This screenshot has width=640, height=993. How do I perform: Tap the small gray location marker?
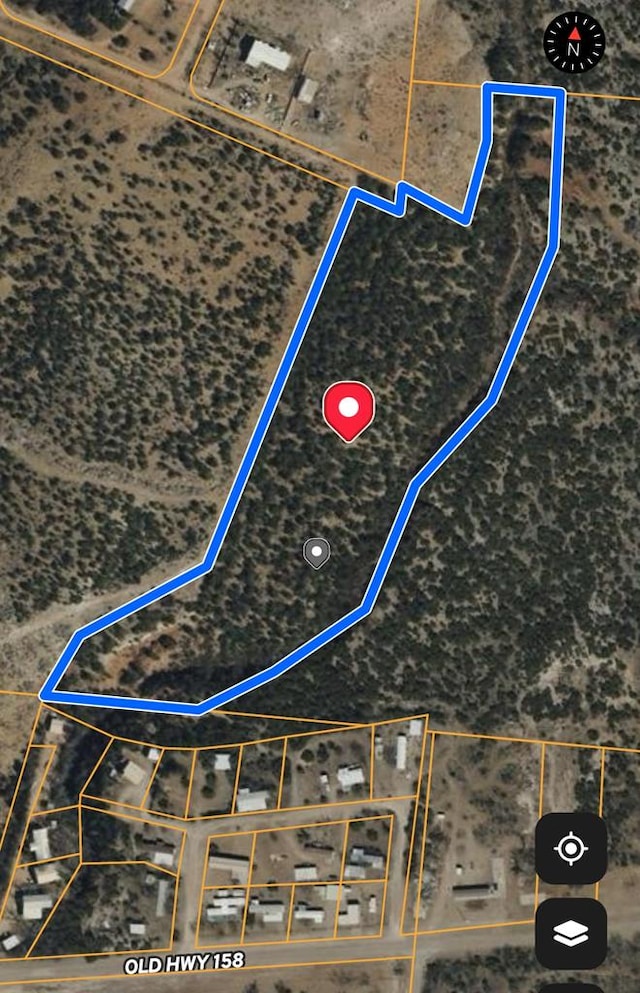[316, 552]
